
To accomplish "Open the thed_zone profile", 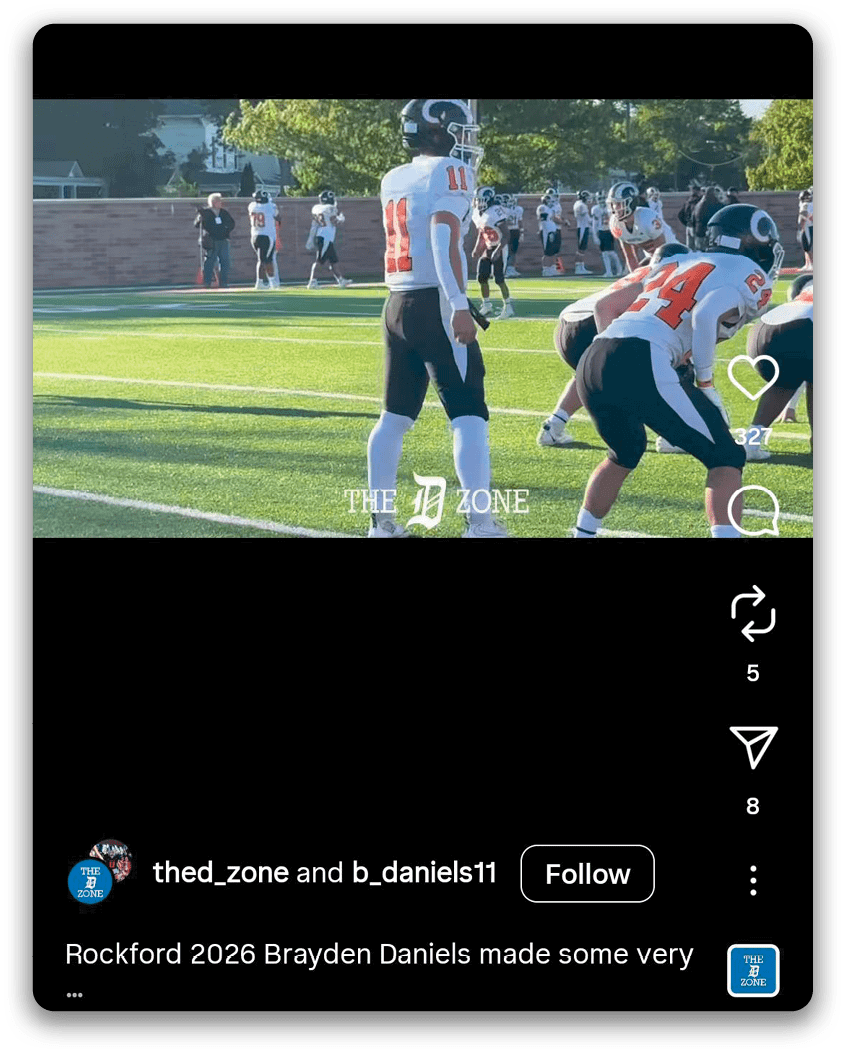I will pos(219,873).
